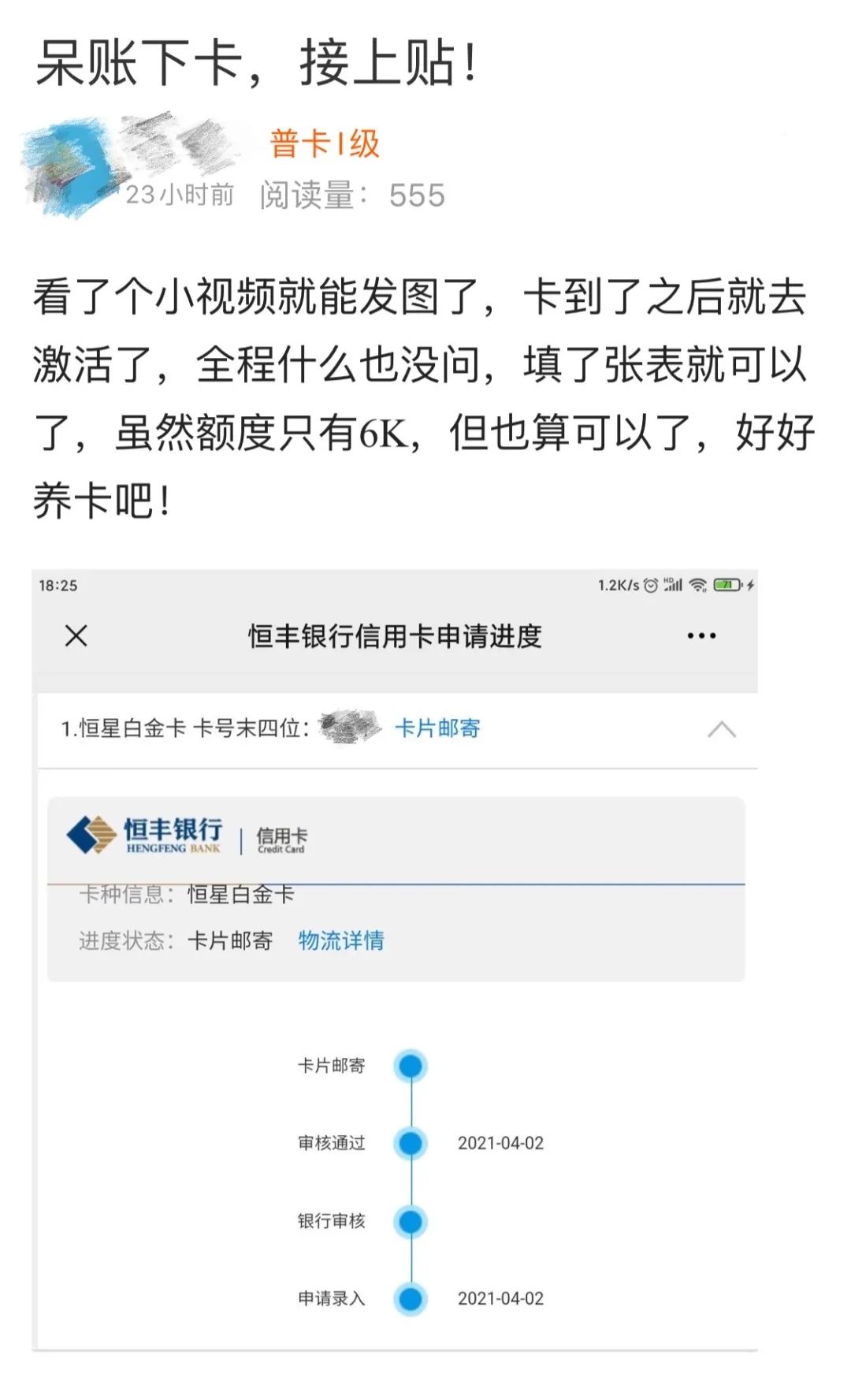Image resolution: width=851 pixels, height=1400 pixels.
Task: Tap the HD signal indicator icon
Action: 668,581
